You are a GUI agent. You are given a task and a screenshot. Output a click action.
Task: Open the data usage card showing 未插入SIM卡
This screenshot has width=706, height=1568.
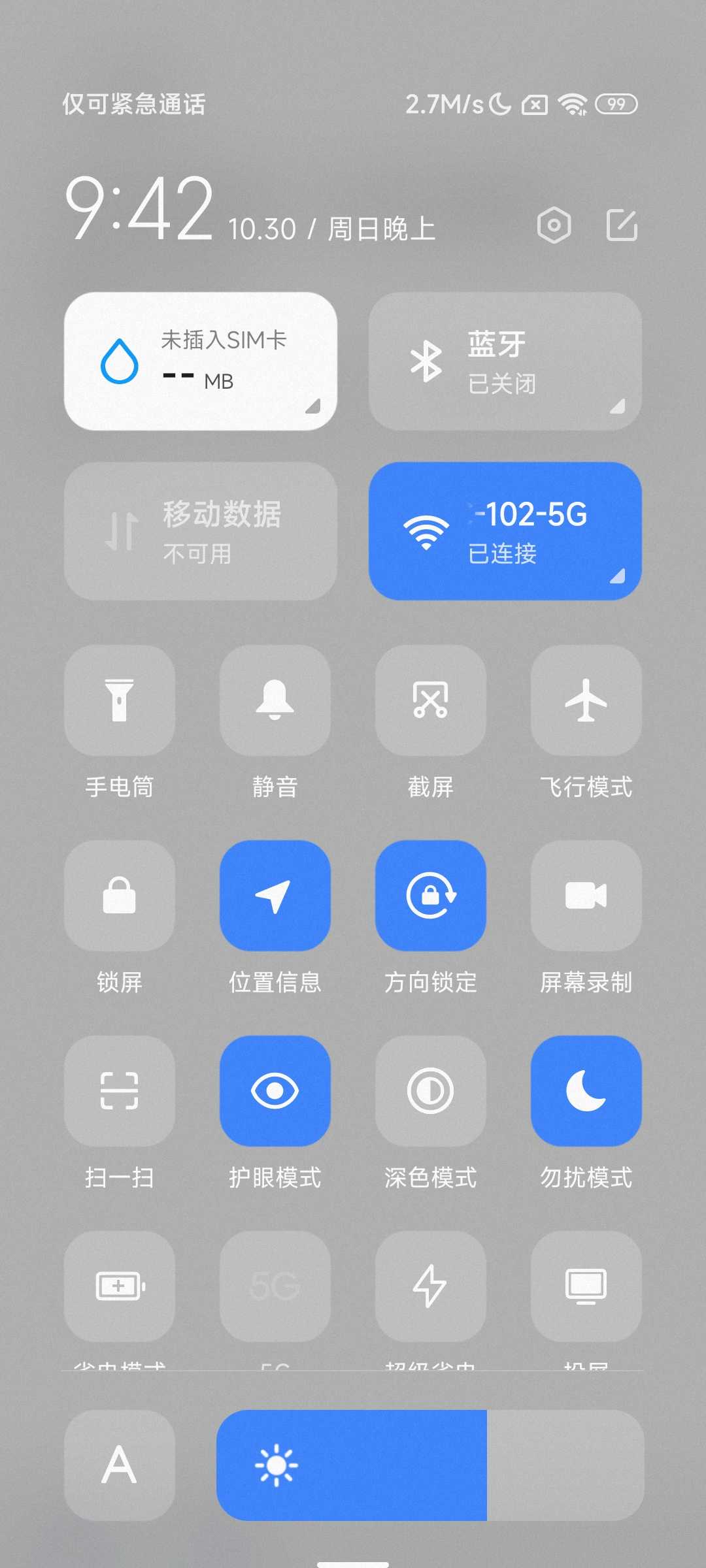(201, 361)
